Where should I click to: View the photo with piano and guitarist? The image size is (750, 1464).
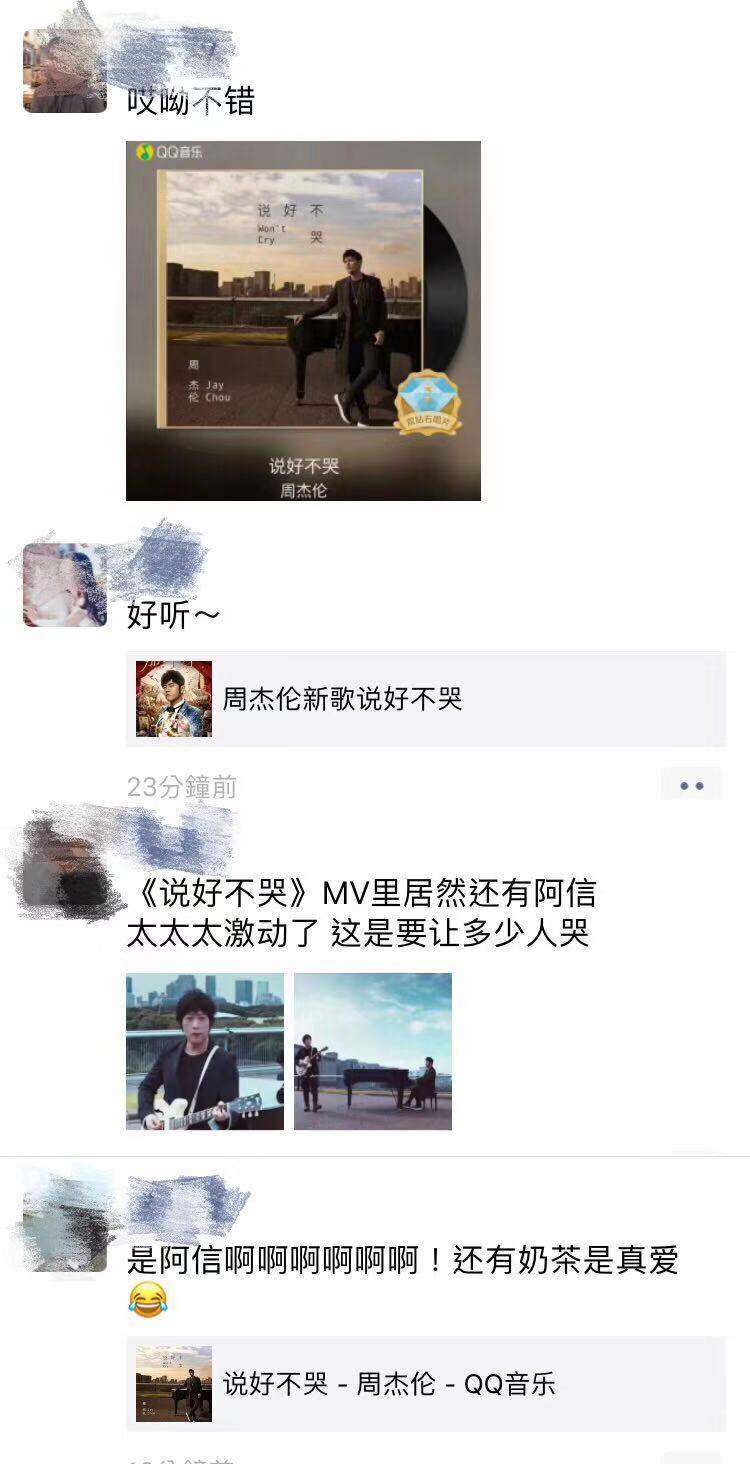373,1051
